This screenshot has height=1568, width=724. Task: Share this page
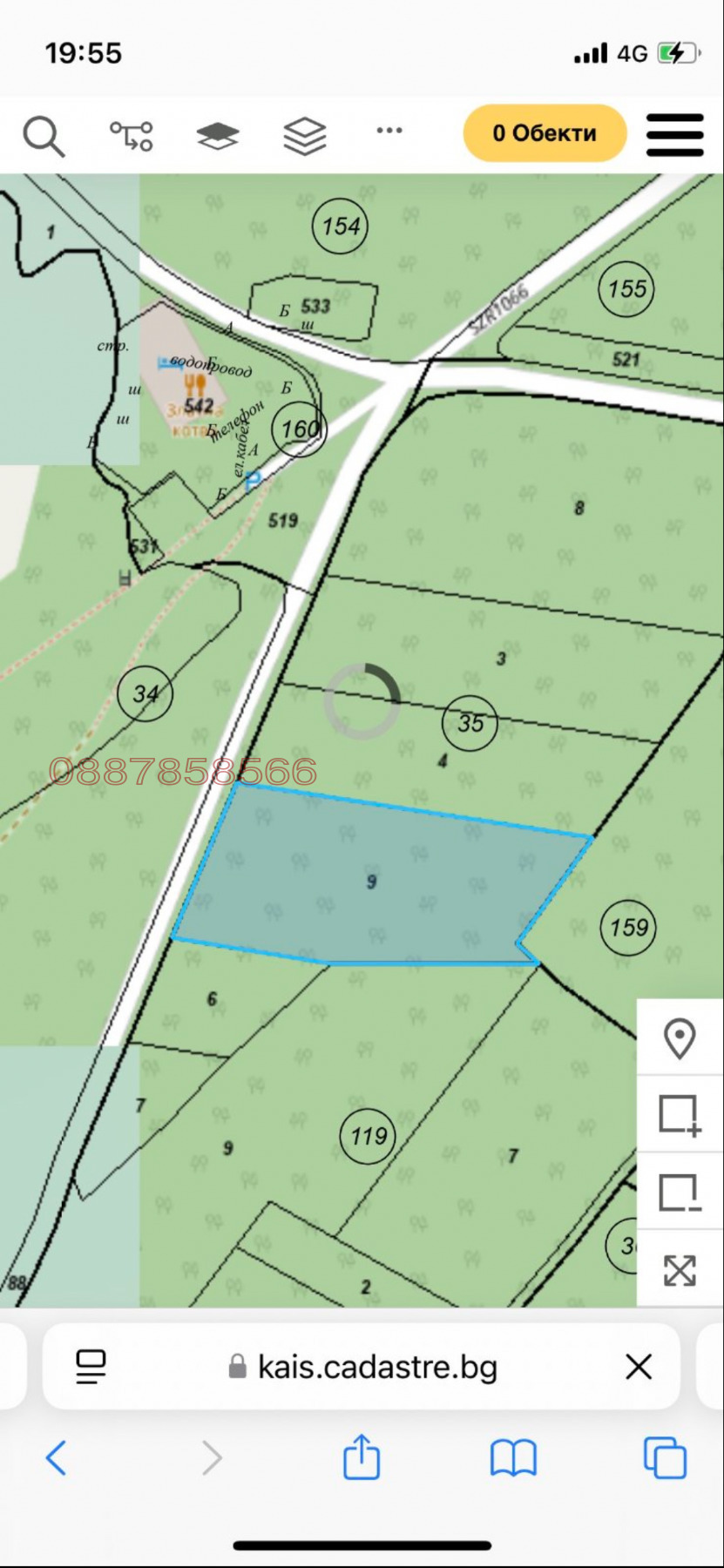(x=362, y=1456)
